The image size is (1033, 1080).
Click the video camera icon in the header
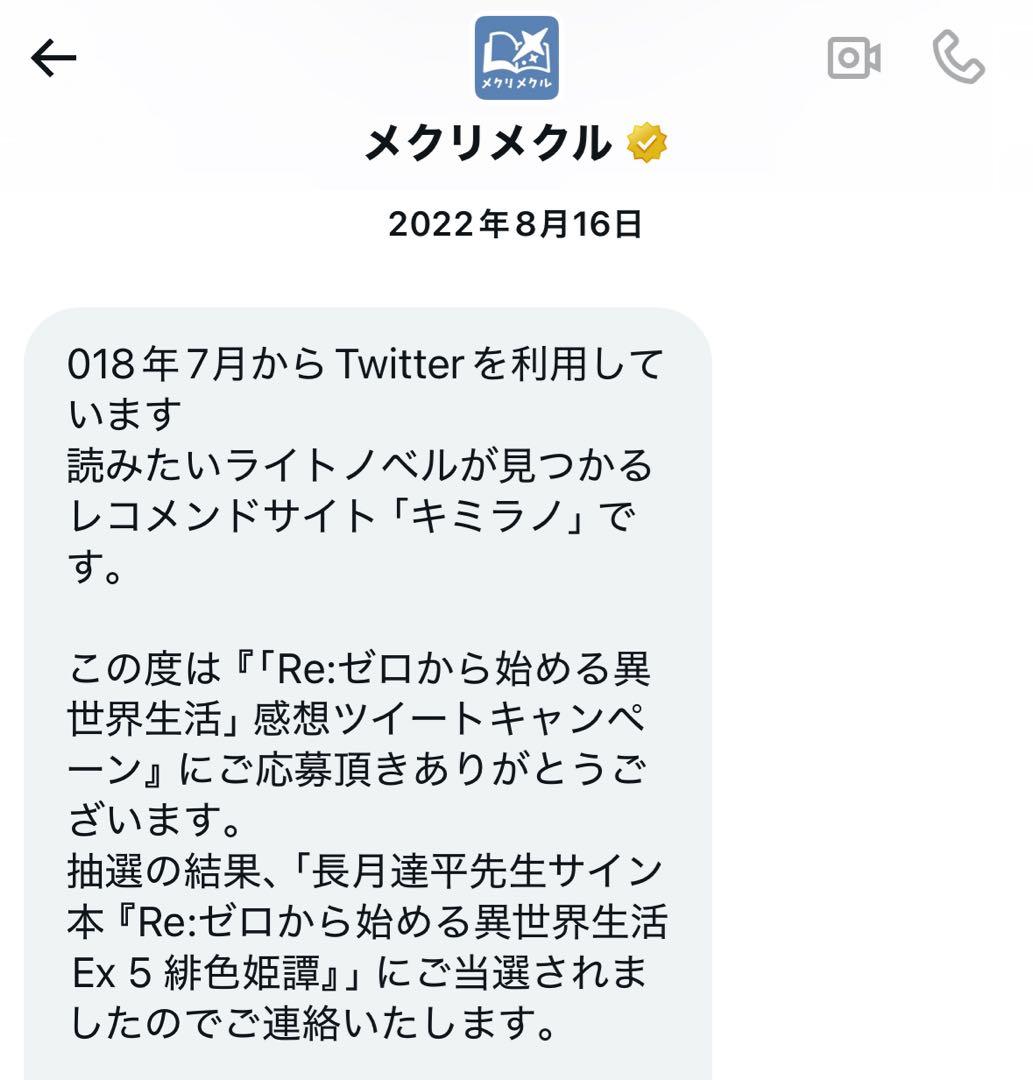coord(855,60)
